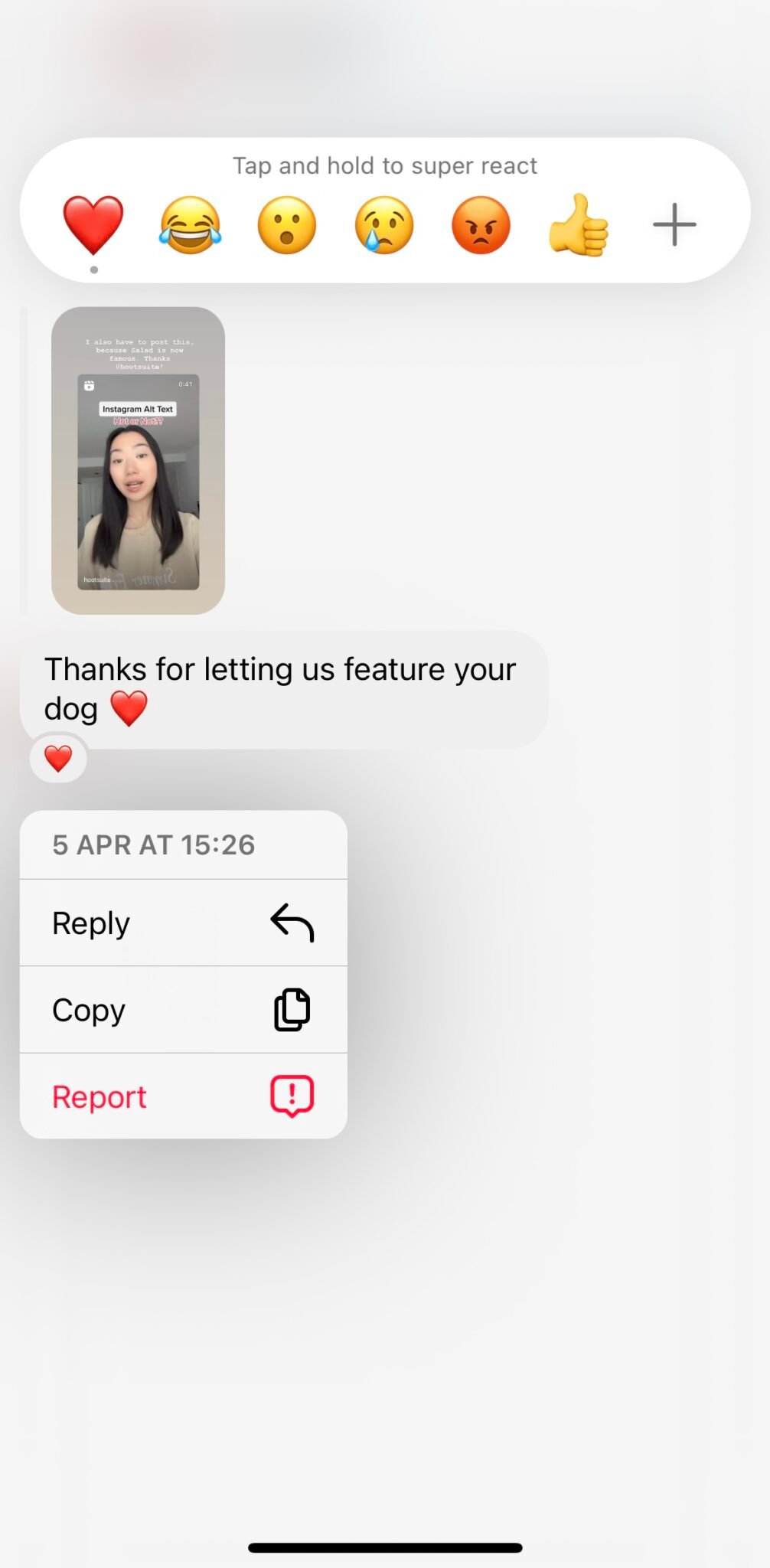Select the angry face reaction
This screenshot has height=1568, width=770.
pyautogui.click(x=481, y=224)
